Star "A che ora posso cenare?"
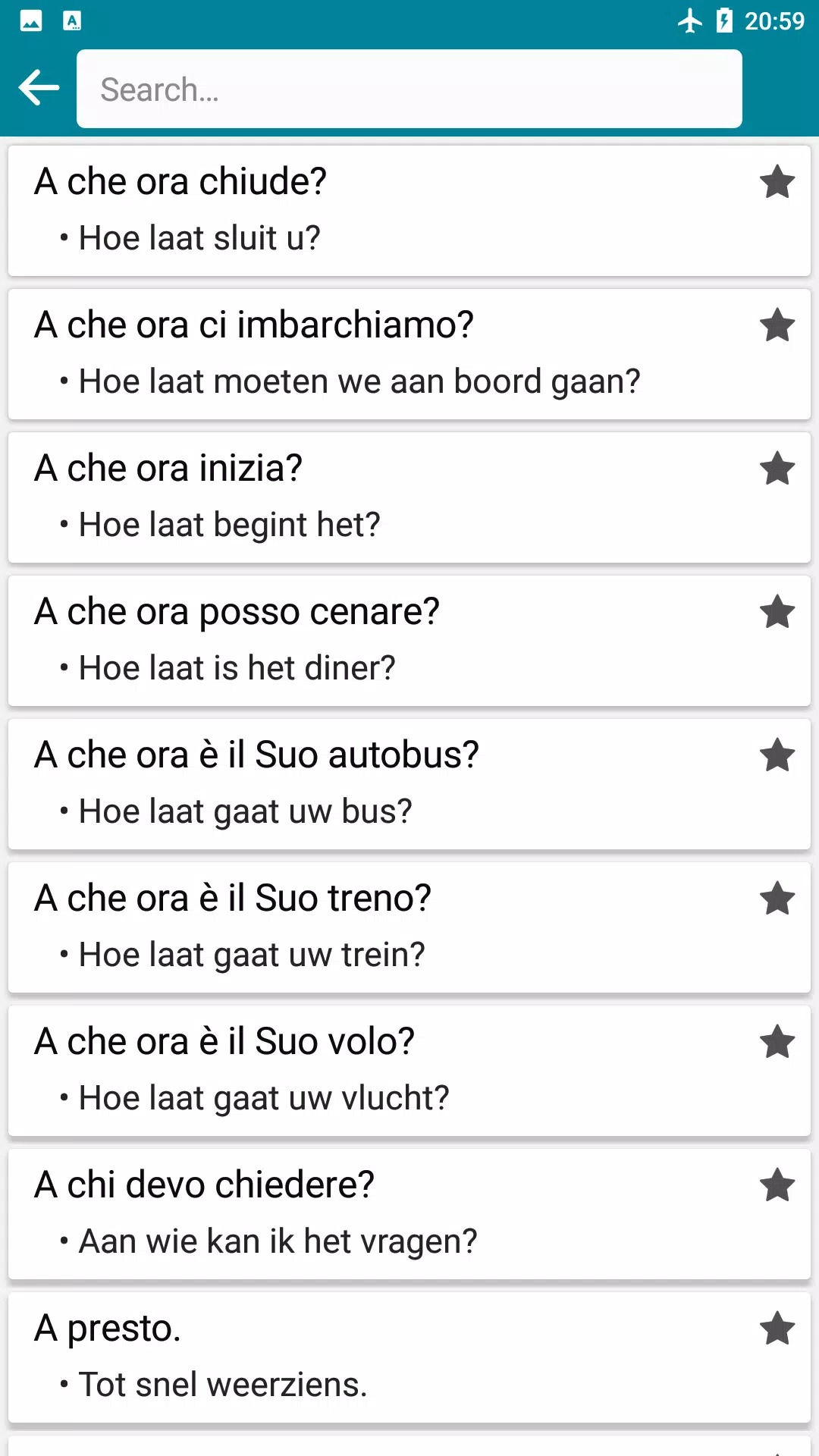Image resolution: width=819 pixels, height=1456 pixels. coord(777,612)
